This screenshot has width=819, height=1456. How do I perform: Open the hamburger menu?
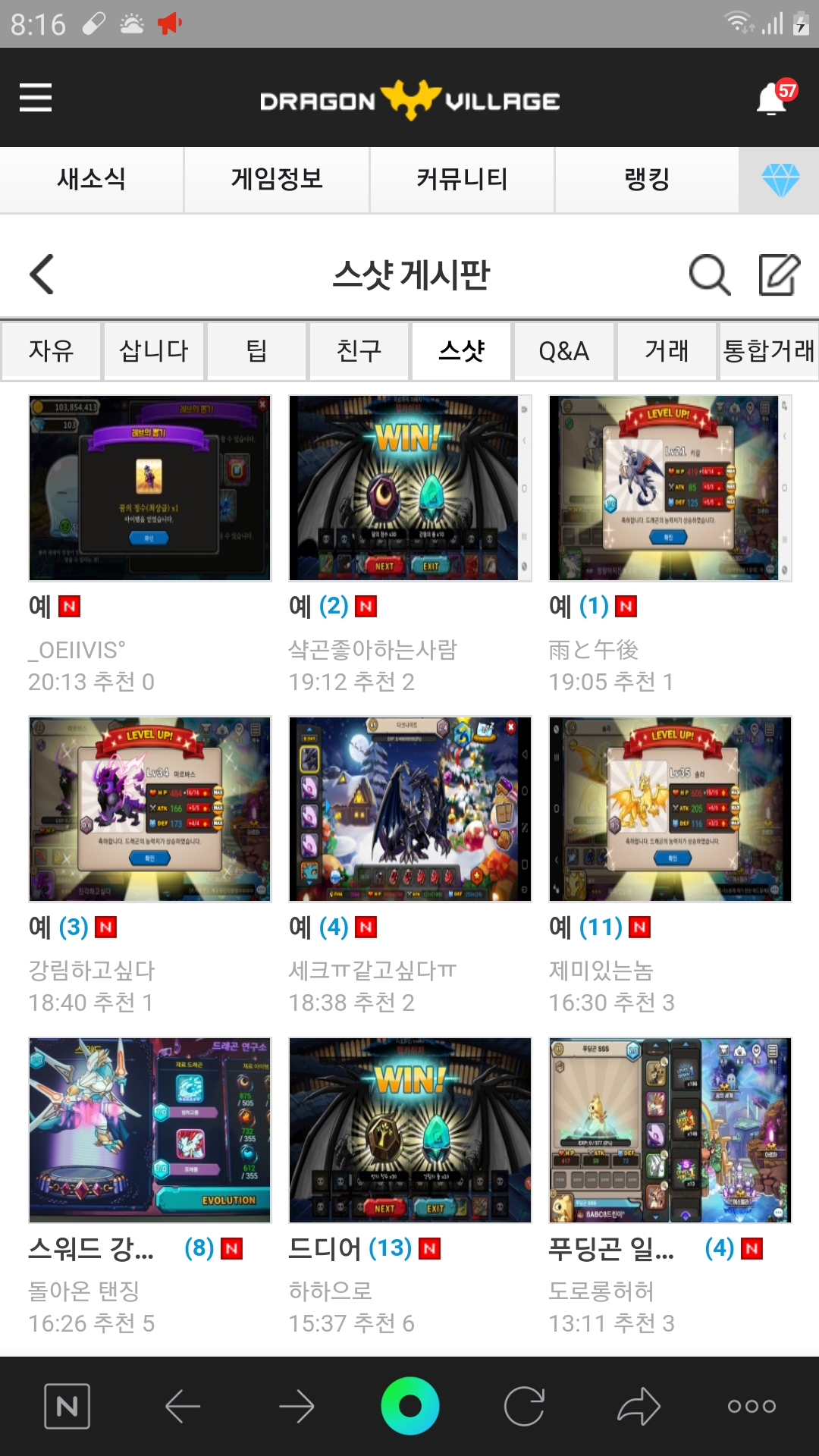(36, 98)
